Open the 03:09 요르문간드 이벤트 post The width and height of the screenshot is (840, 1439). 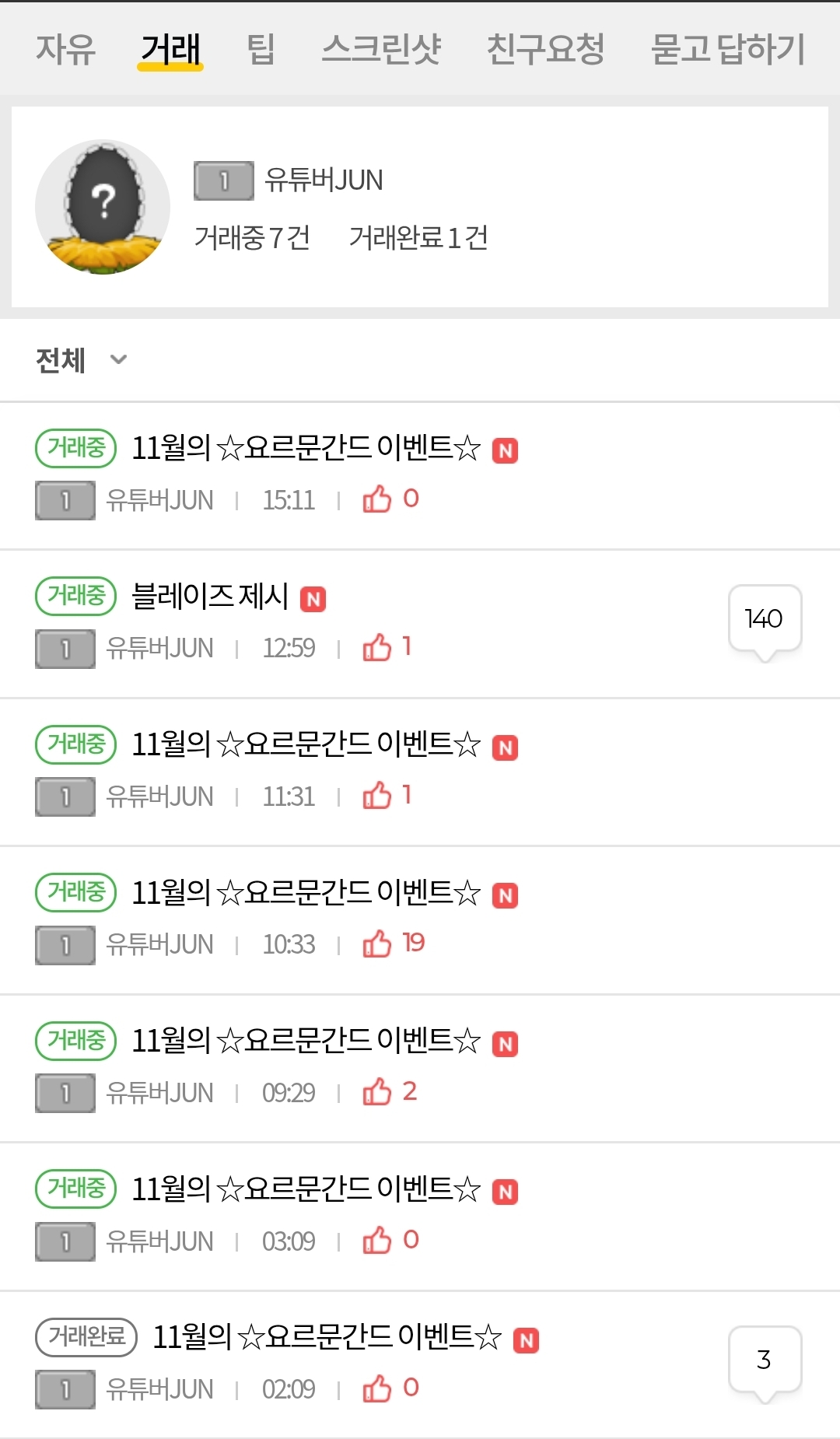click(306, 1189)
